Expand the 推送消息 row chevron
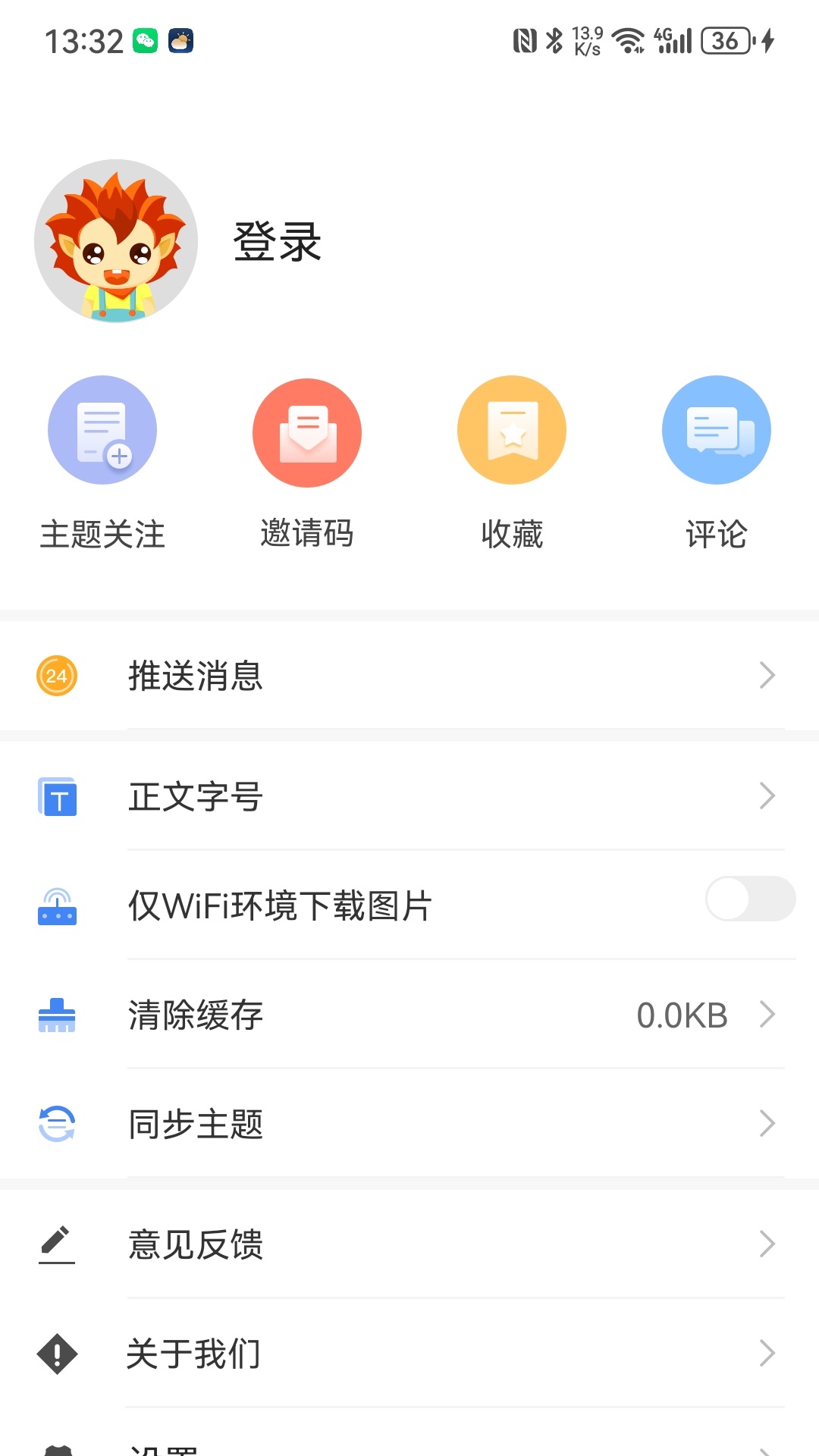Screen dimensions: 819x1456 [x=768, y=675]
